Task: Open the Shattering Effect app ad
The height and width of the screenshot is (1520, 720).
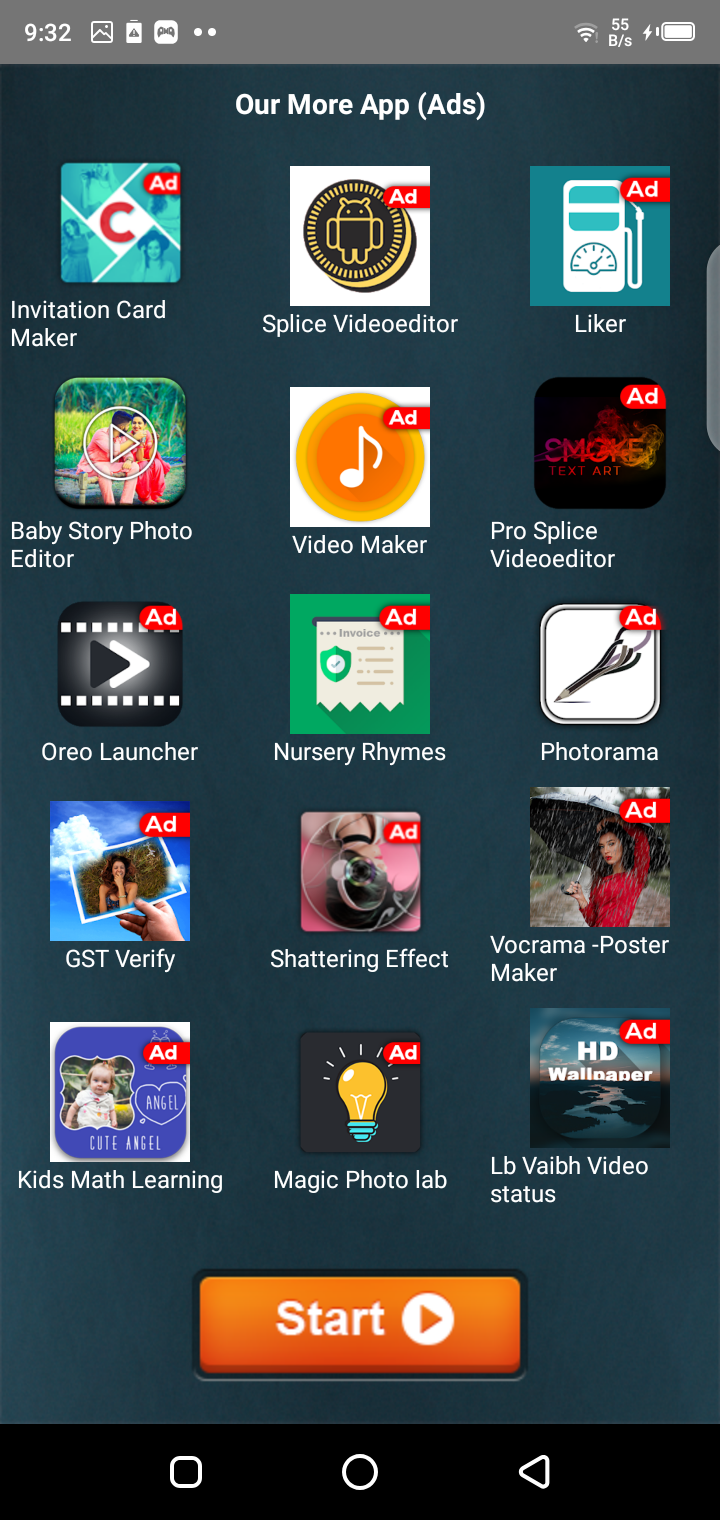Action: coord(360,871)
